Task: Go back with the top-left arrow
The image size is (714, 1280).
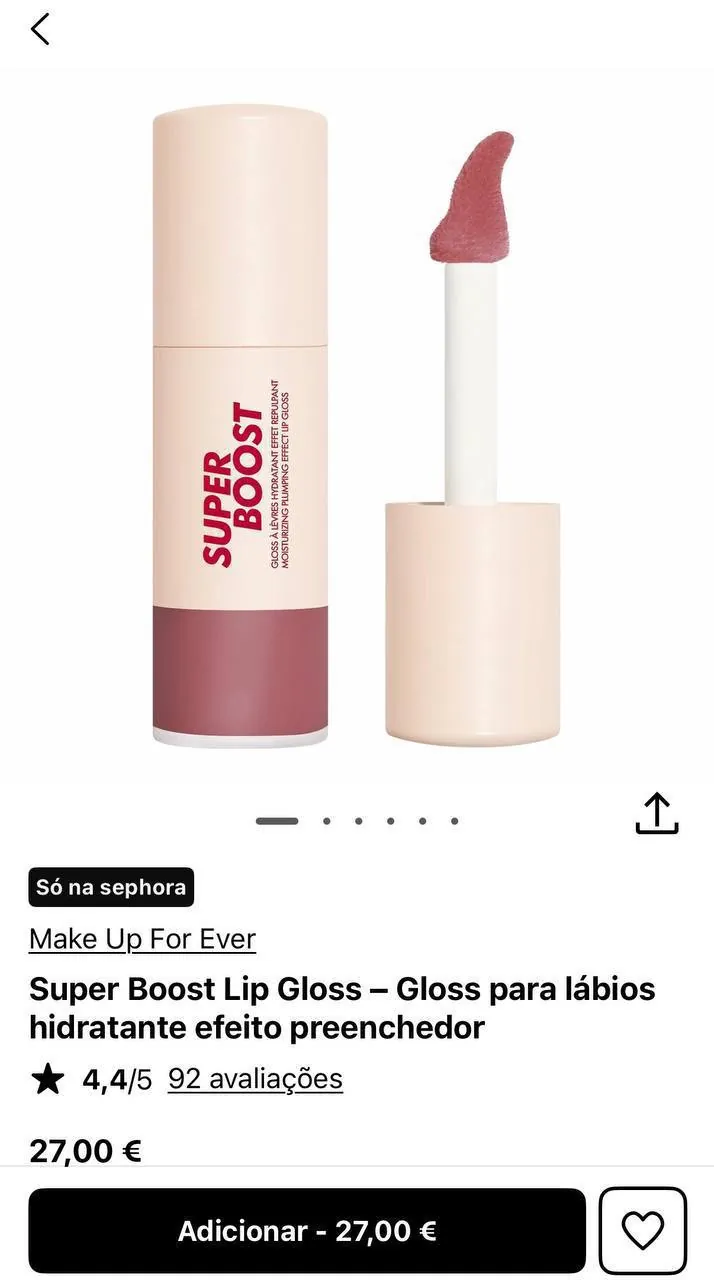Action: (x=40, y=29)
